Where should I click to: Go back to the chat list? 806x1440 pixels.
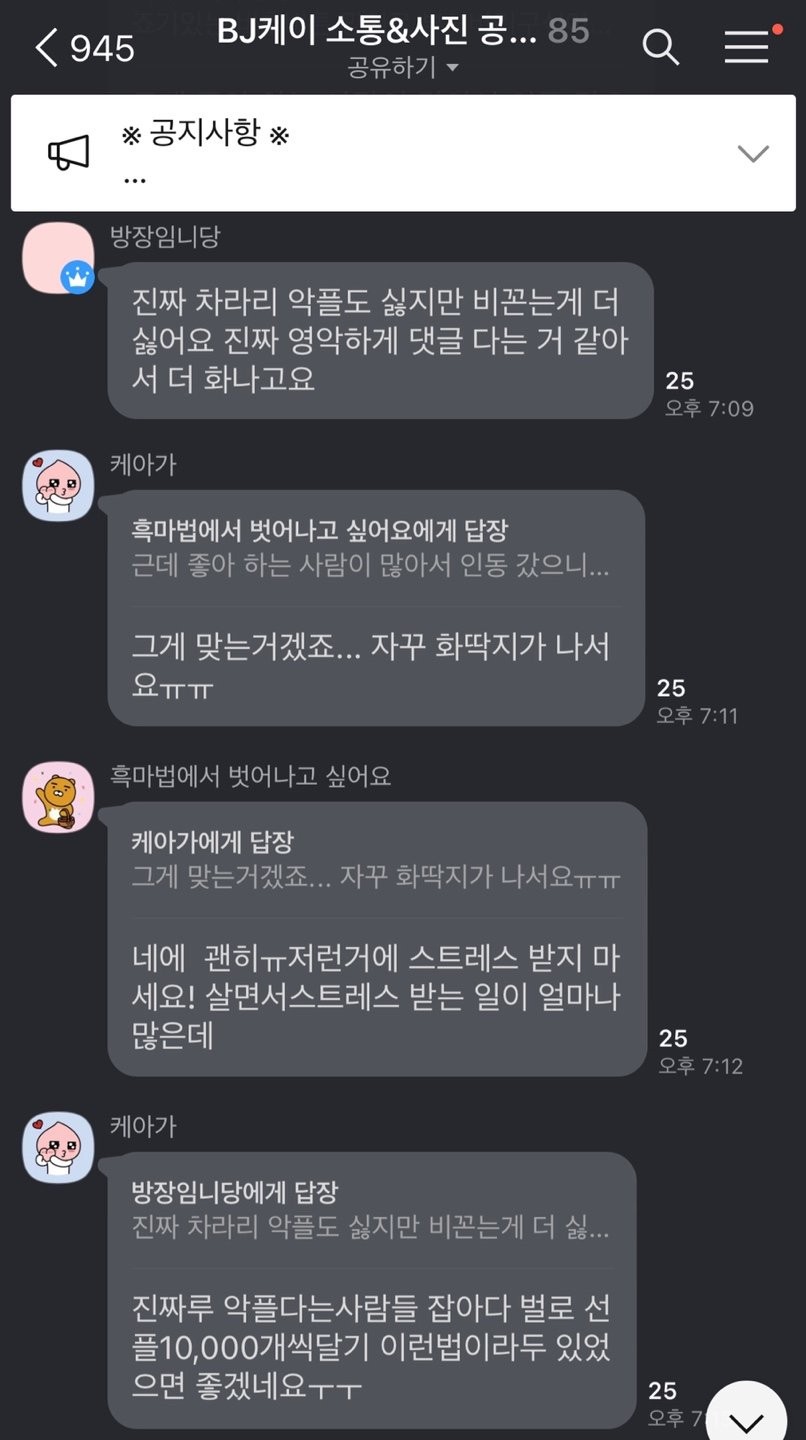click(48, 47)
